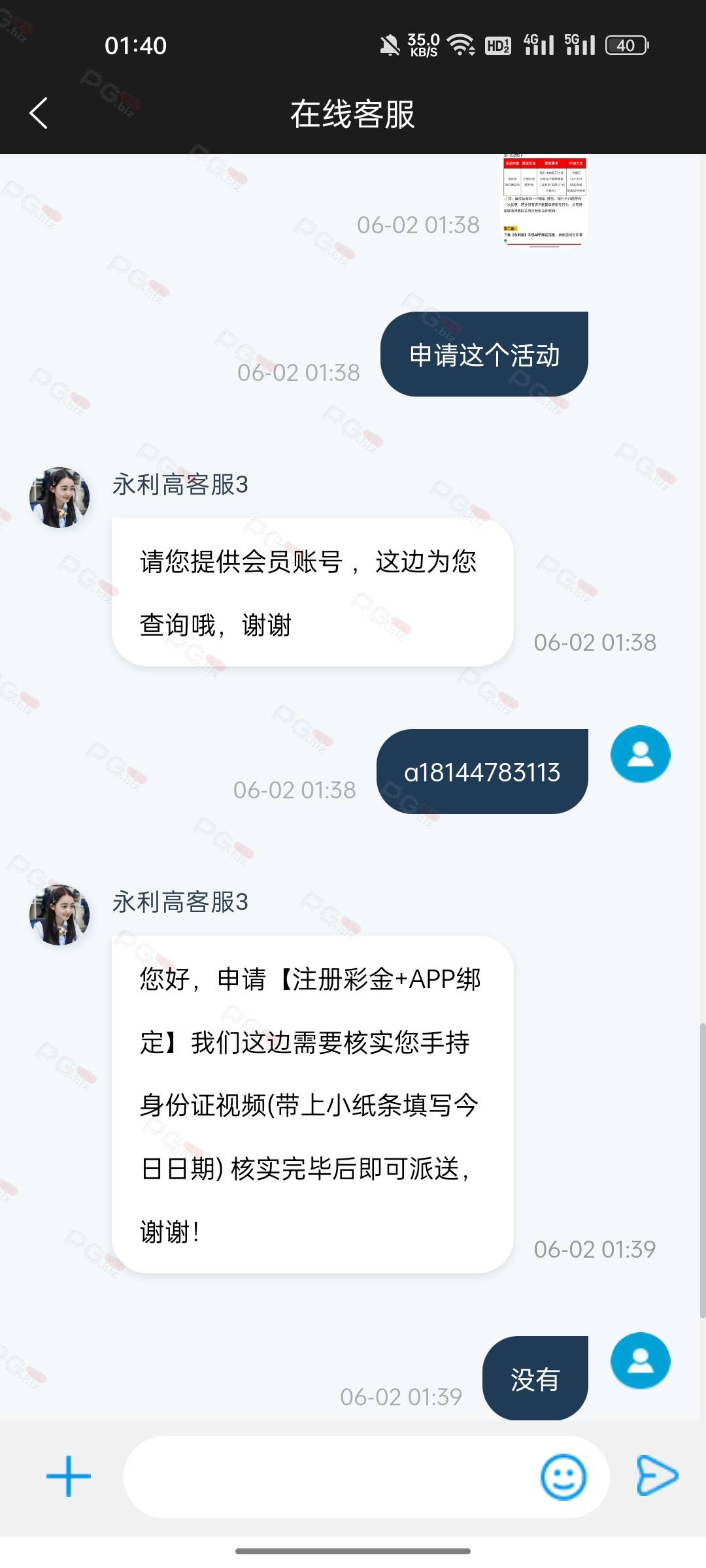The width and height of the screenshot is (706, 1568).
Task: Go back from the 在线客服 chat
Action: coord(39,113)
